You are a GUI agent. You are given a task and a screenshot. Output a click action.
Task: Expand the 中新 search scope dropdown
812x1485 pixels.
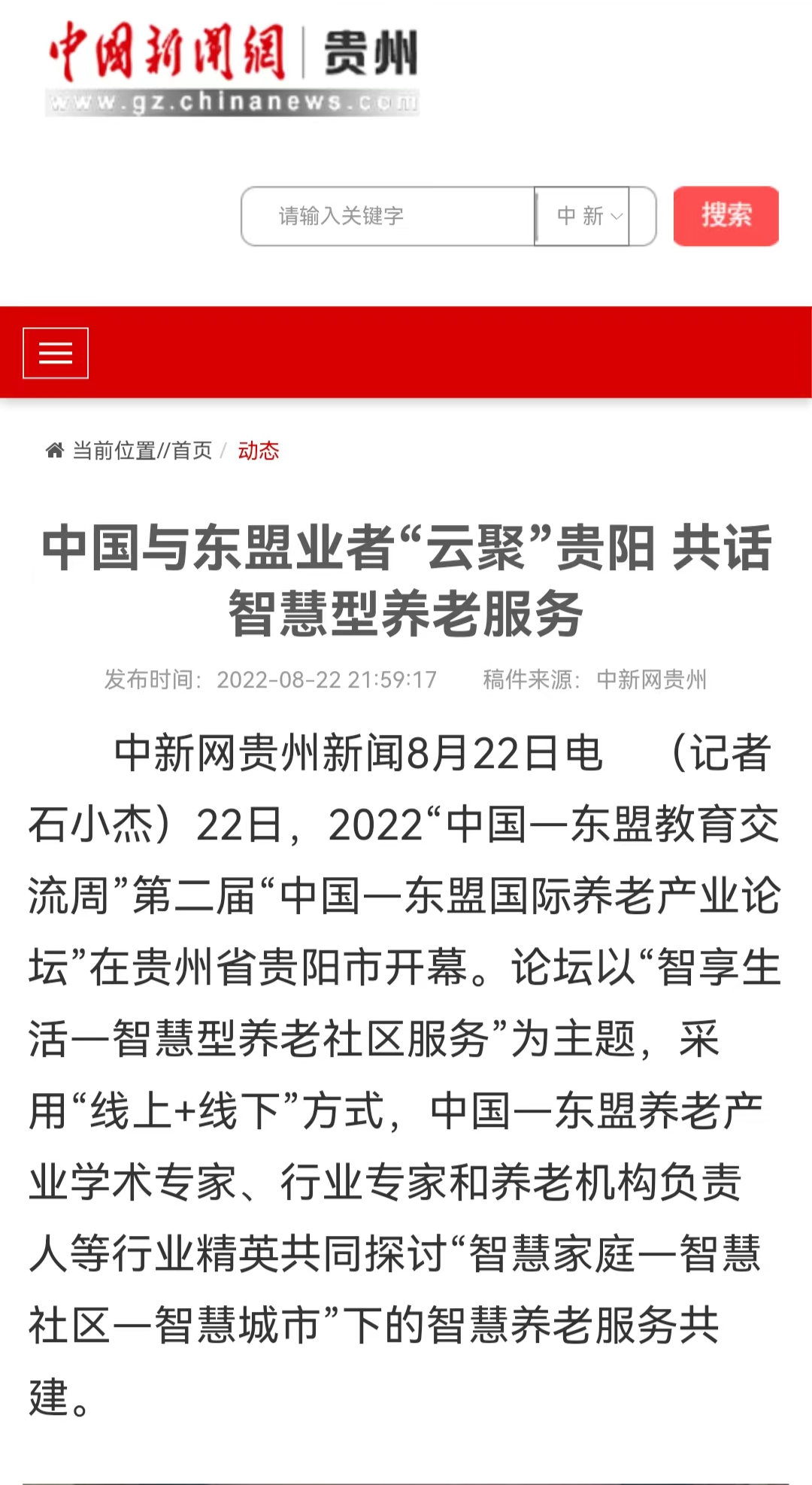pos(582,216)
